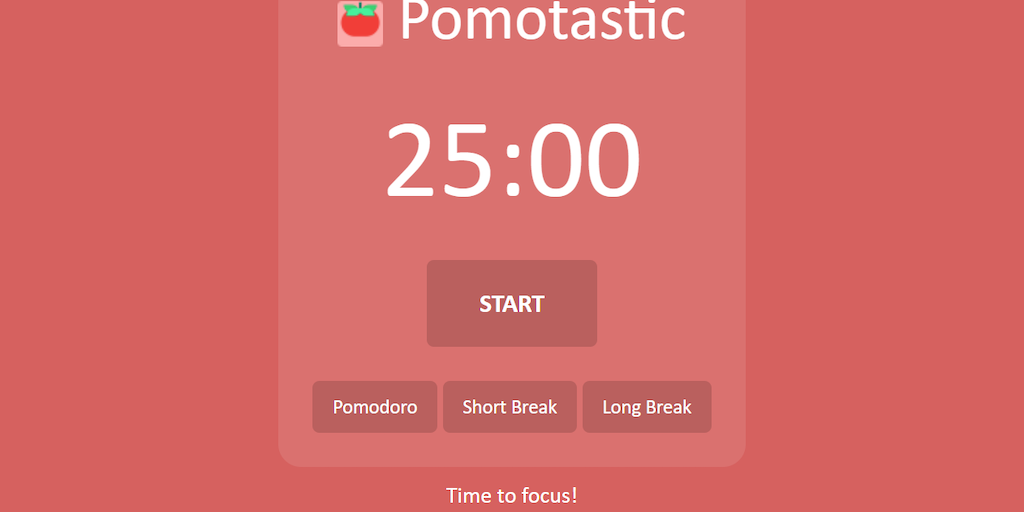The height and width of the screenshot is (512, 1024).
Task: Choose the Long Break timer
Action: [x=646, y=407]
